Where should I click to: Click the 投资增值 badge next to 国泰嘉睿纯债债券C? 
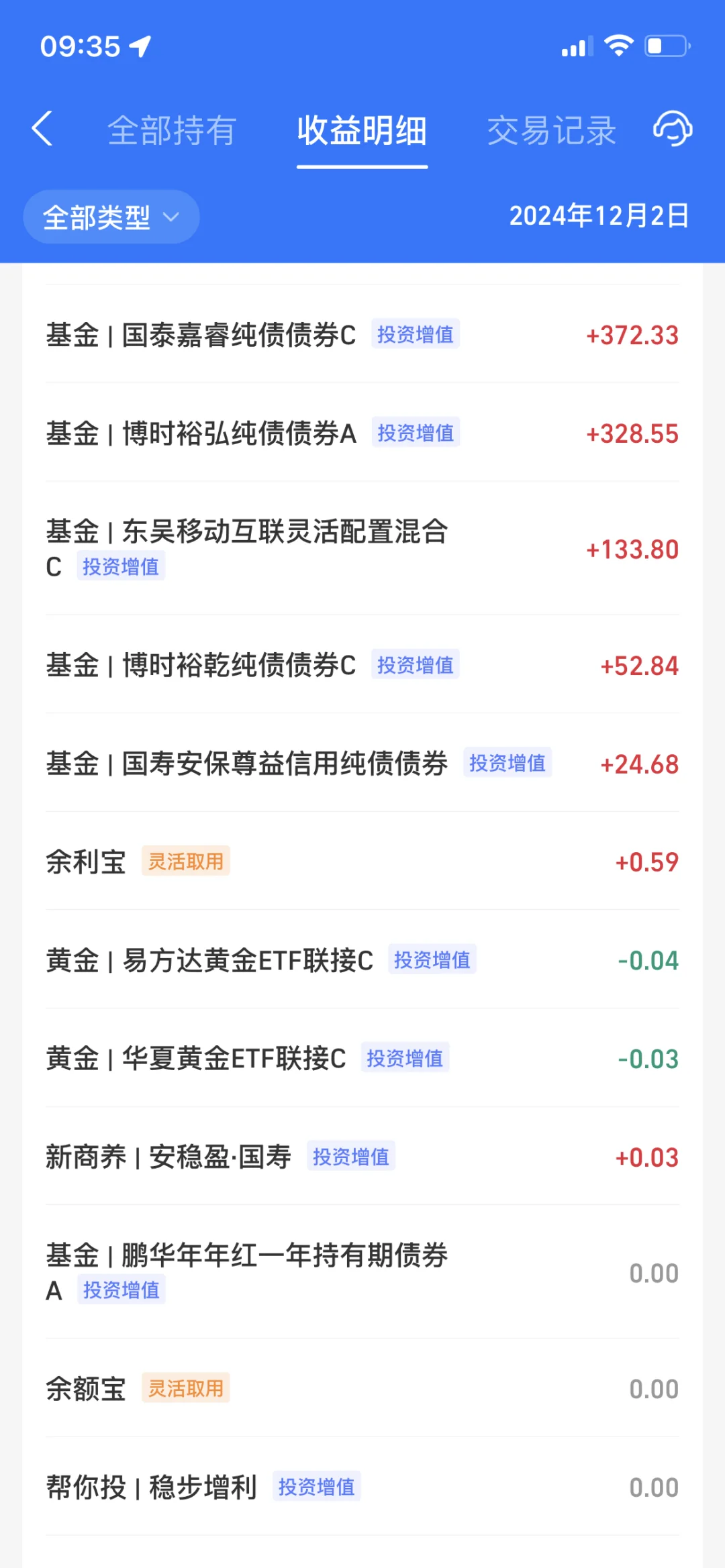415,334
